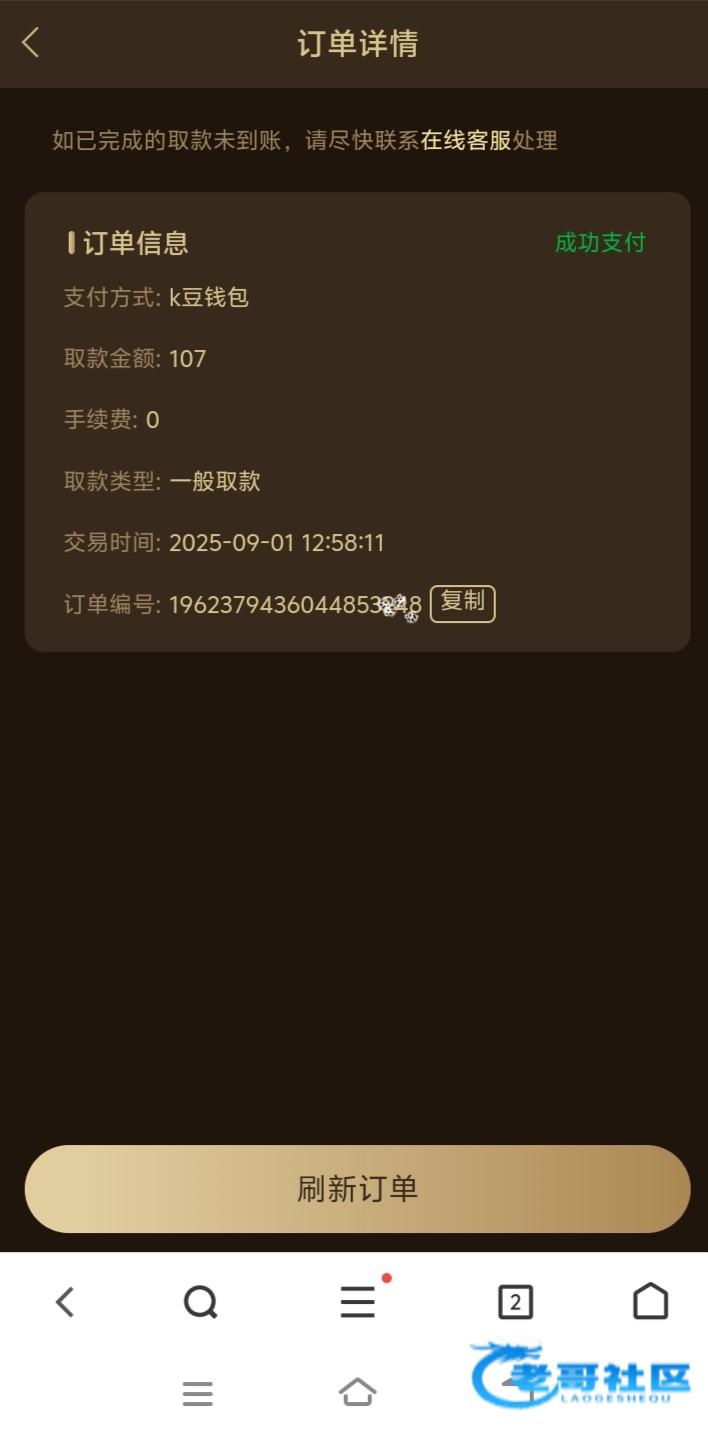Open the browser tabs switcher
Screen dimensions: 708x1436
pyautogui.click(x=515, y=1302)
